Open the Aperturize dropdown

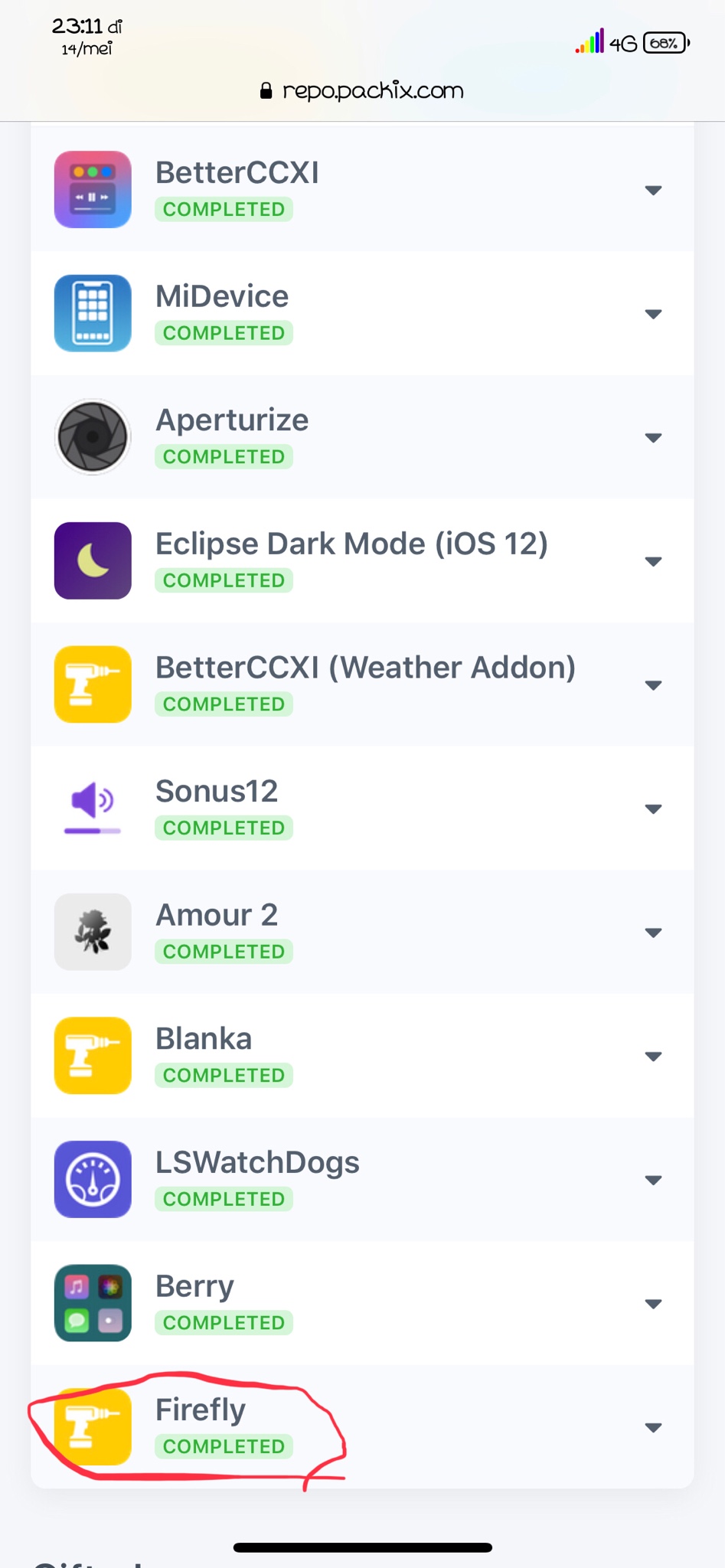coord(653,438)
